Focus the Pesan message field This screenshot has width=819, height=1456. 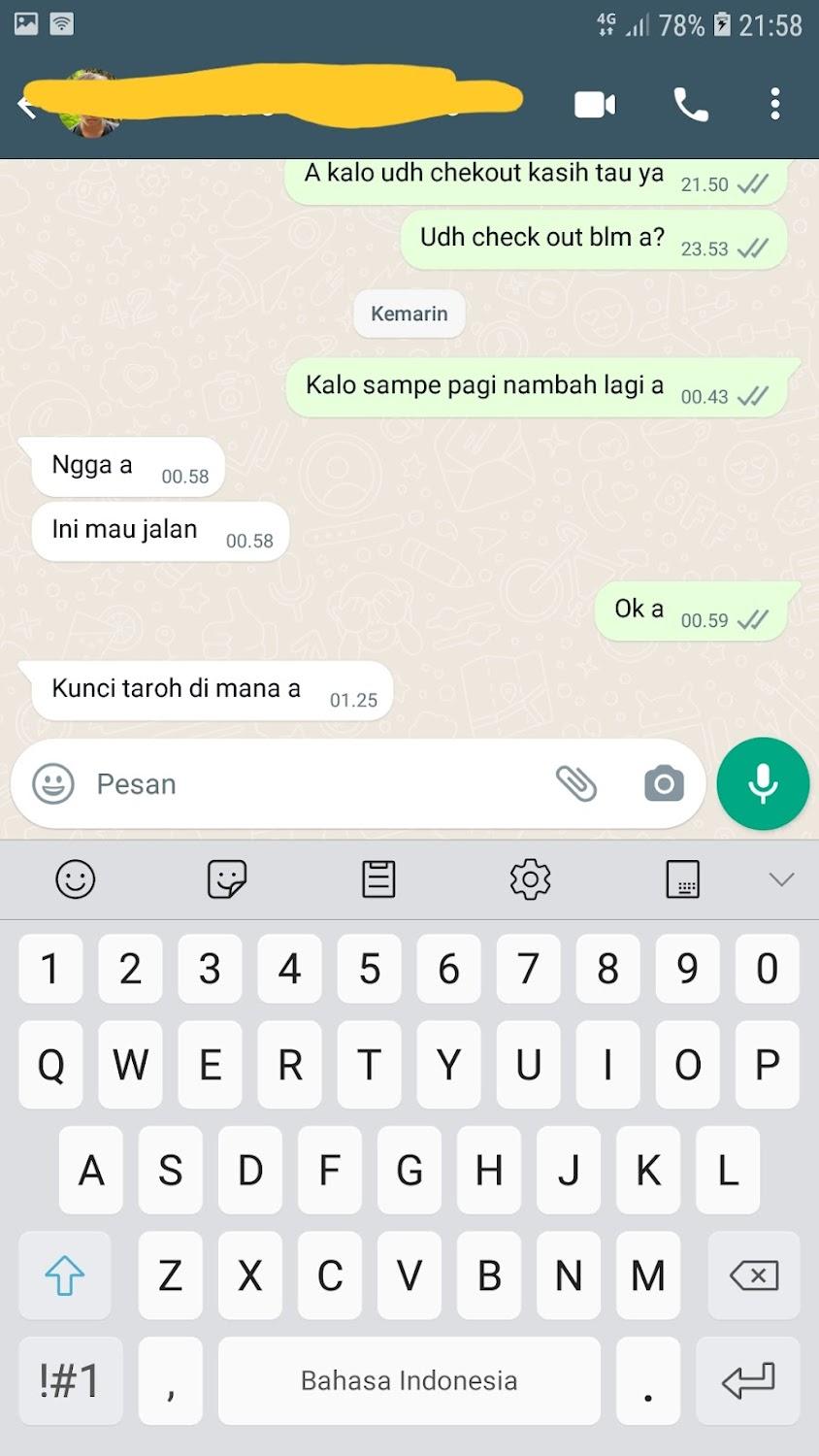pyautogui.click(x=311, y=783)
